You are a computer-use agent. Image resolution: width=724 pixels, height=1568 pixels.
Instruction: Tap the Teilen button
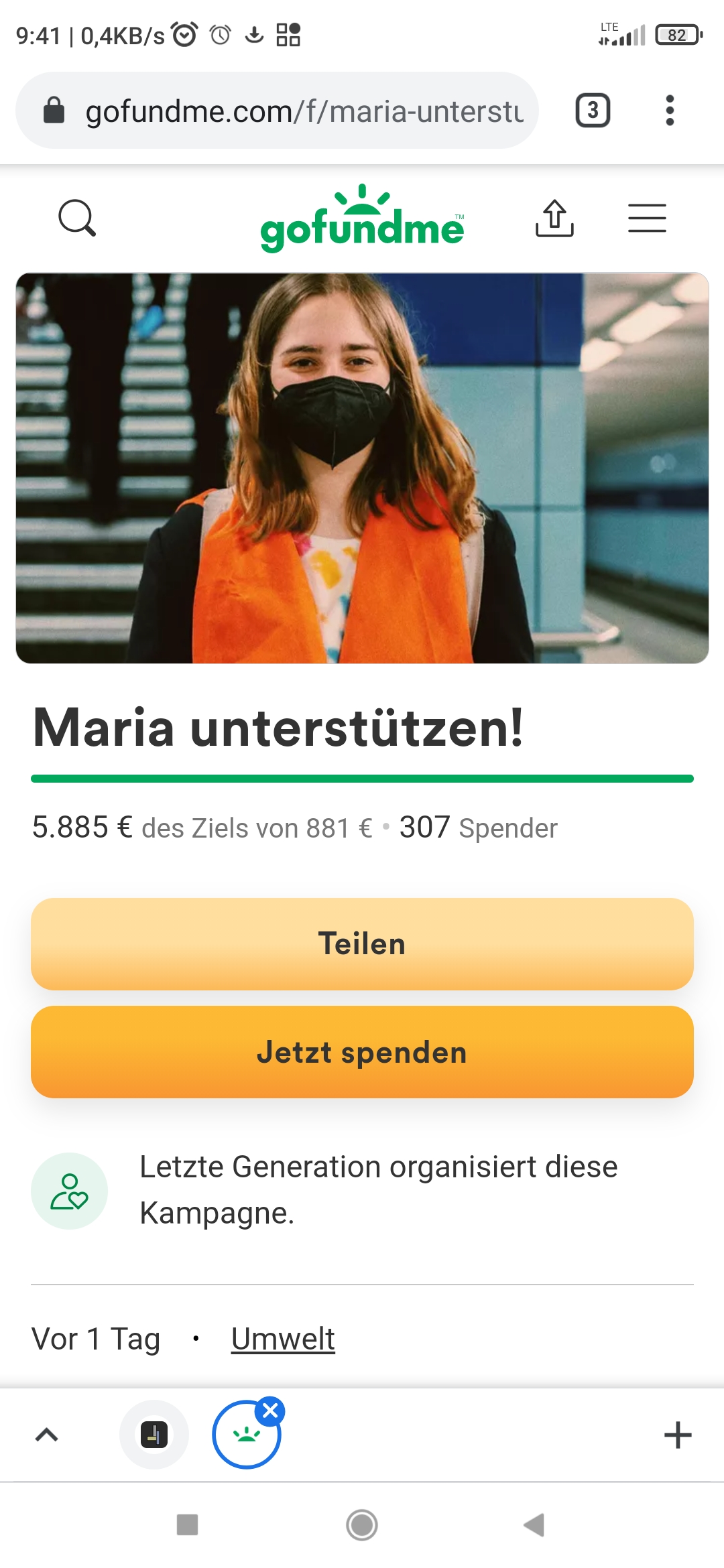(362, 943)
